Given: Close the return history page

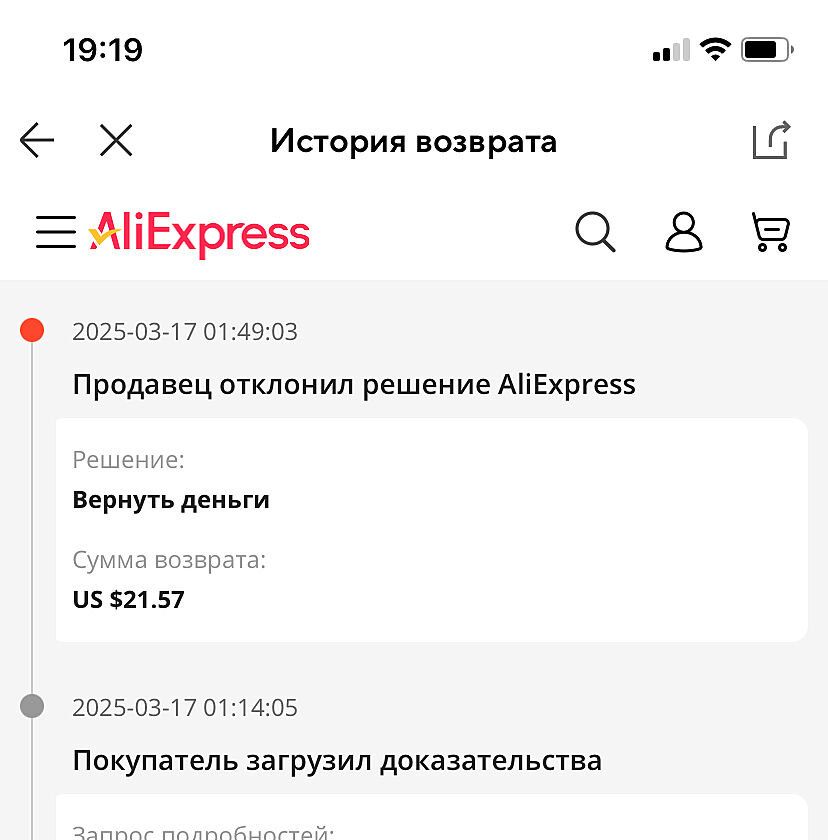Looking at the screenshot, I should click(x=116, y=141).
